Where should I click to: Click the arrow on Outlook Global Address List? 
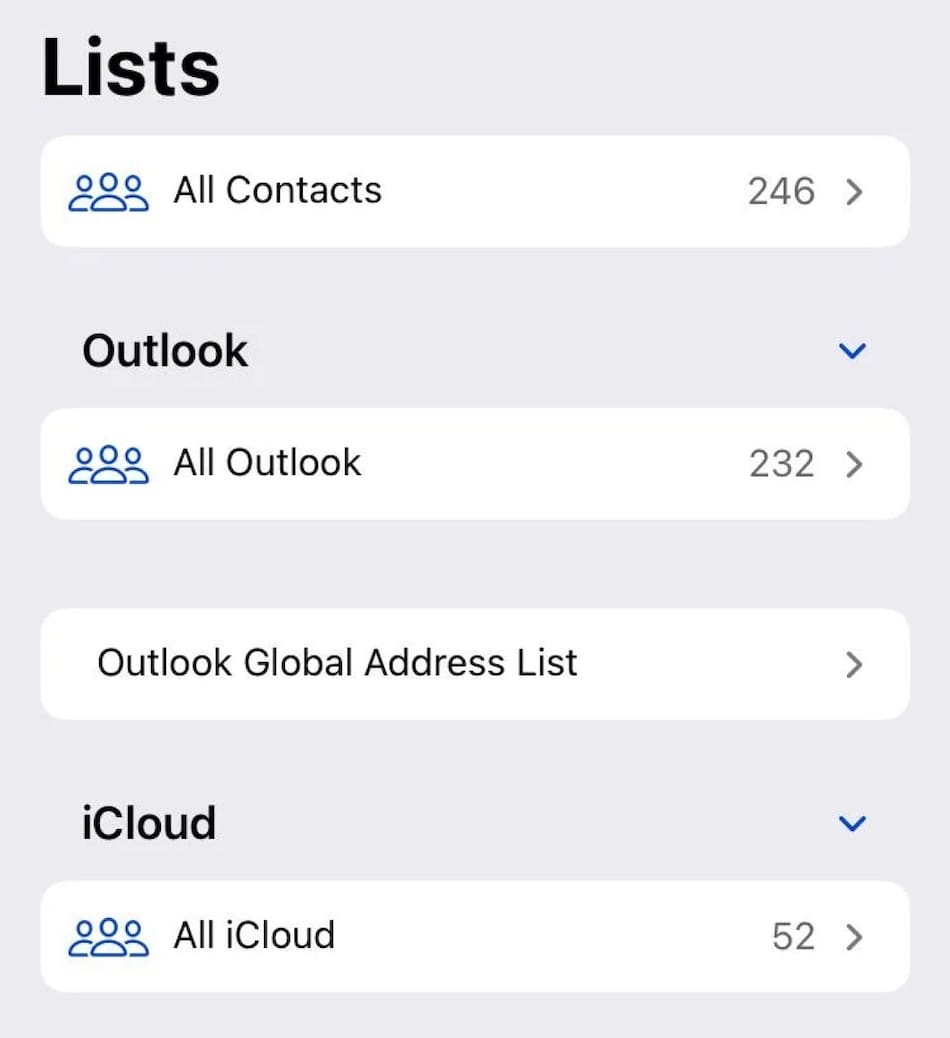pos(855,664)
